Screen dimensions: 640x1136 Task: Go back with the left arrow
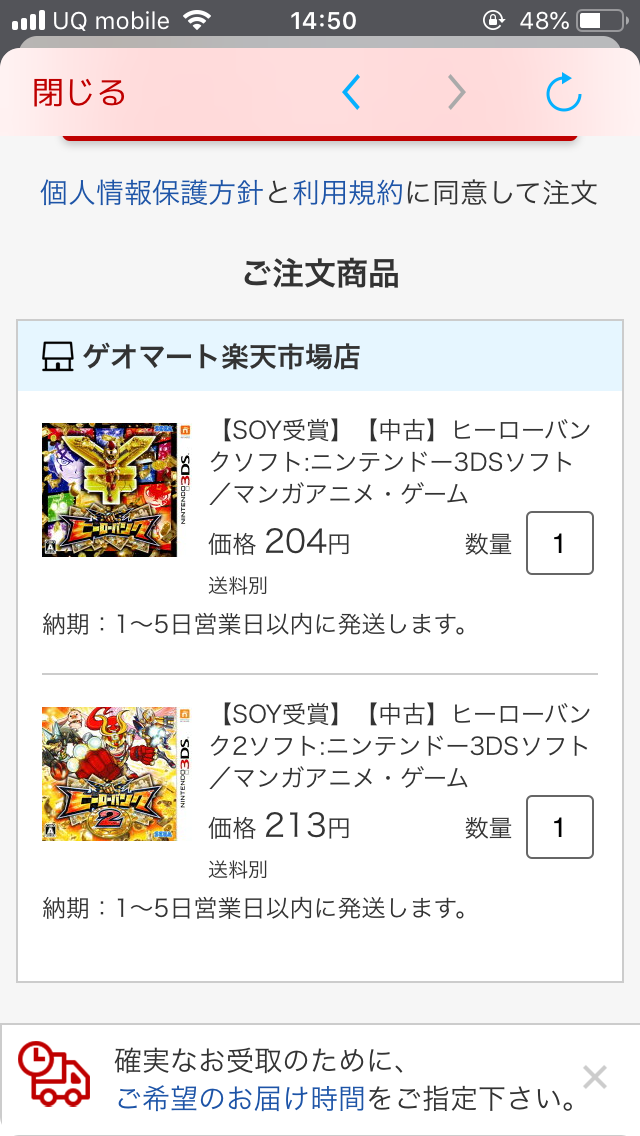pyautogui.click(x=351, y=93)
